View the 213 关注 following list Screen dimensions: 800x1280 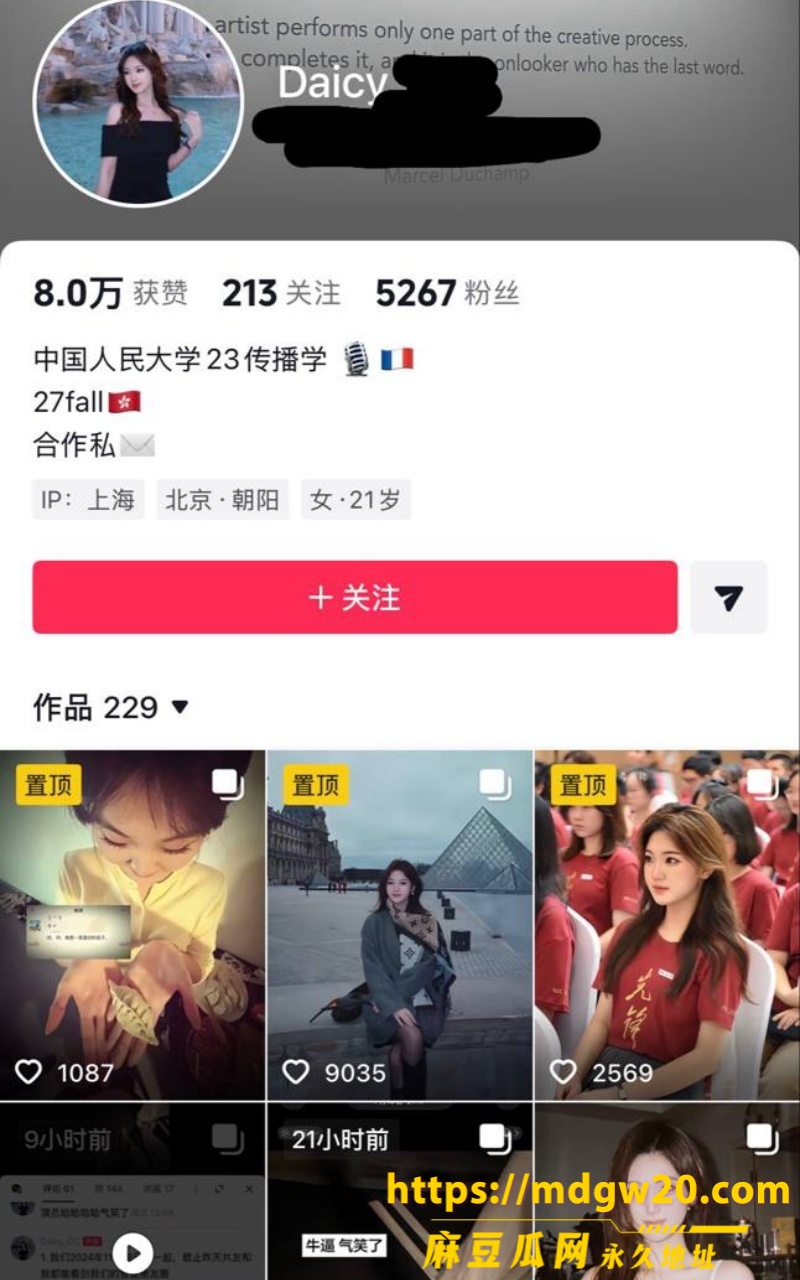[281, 293]
